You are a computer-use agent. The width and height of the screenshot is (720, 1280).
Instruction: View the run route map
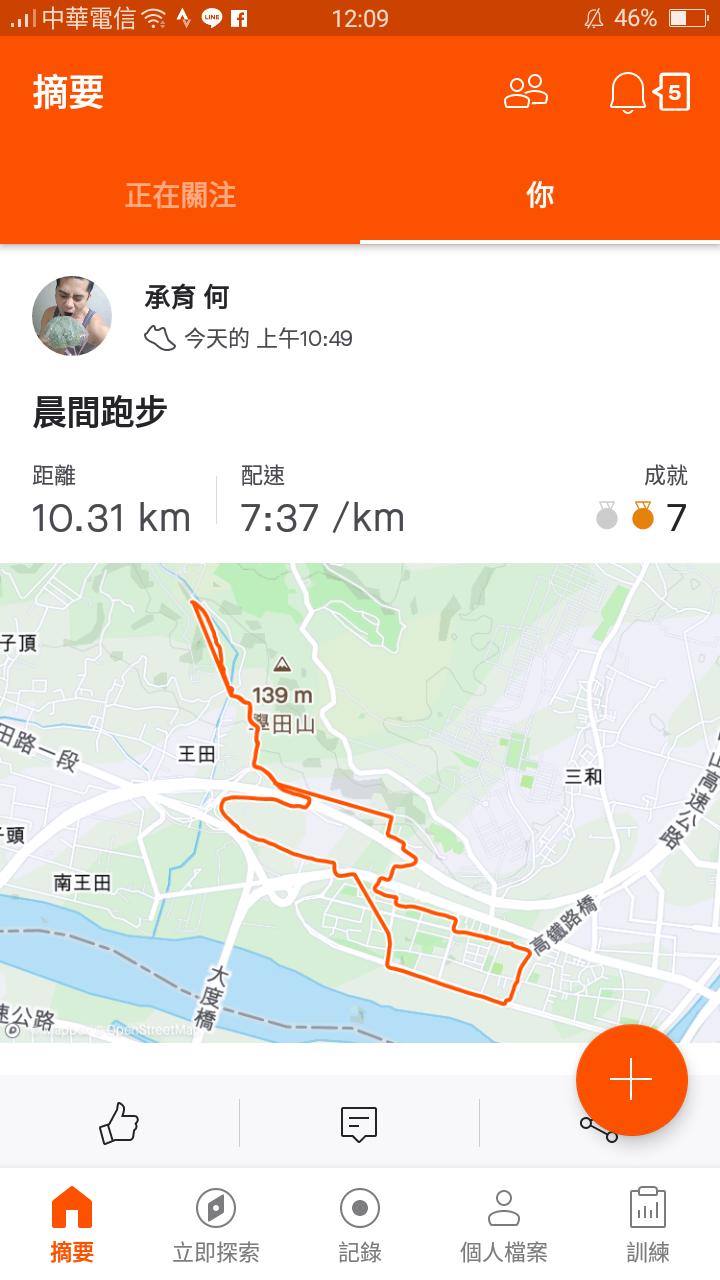(360, 800)
